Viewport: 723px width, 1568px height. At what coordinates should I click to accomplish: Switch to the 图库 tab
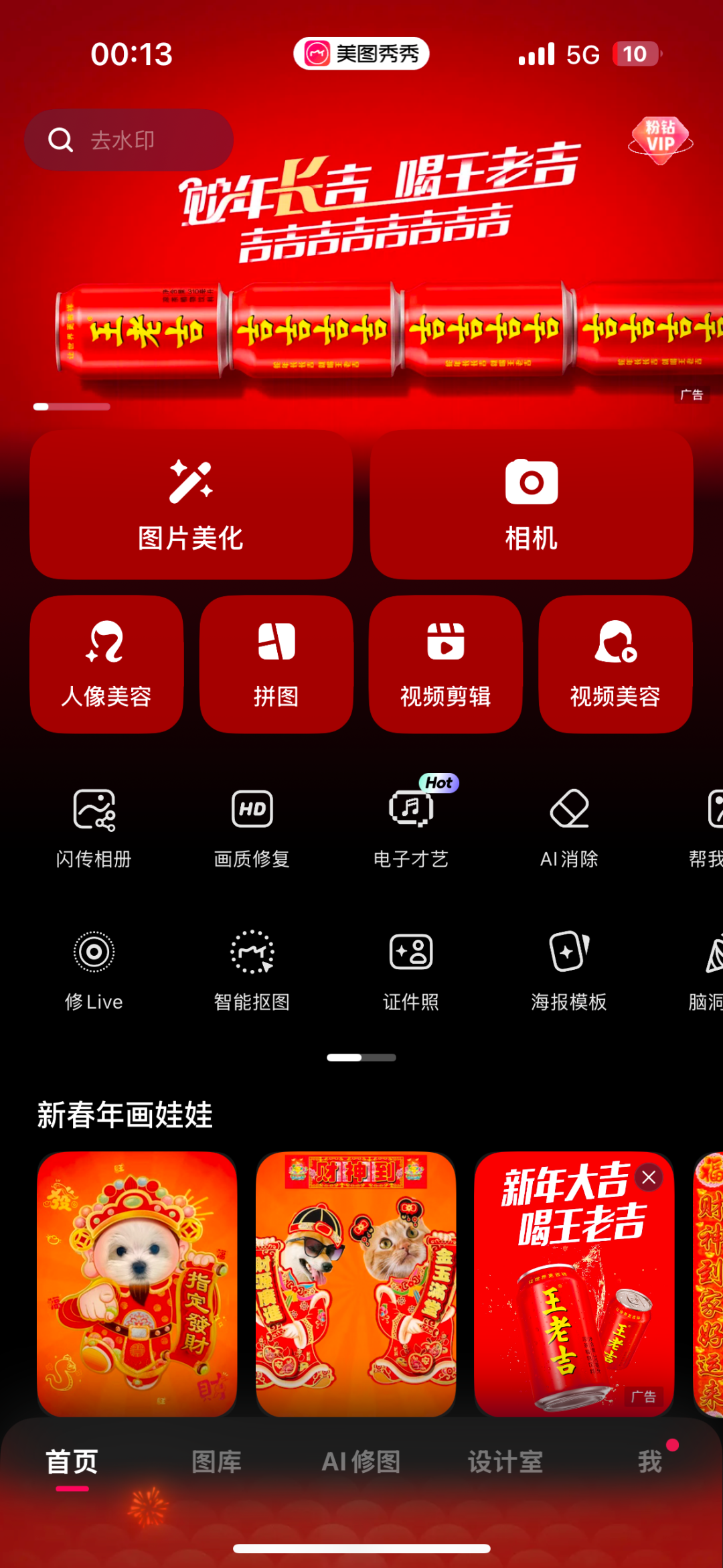[x=216, y=1462]
